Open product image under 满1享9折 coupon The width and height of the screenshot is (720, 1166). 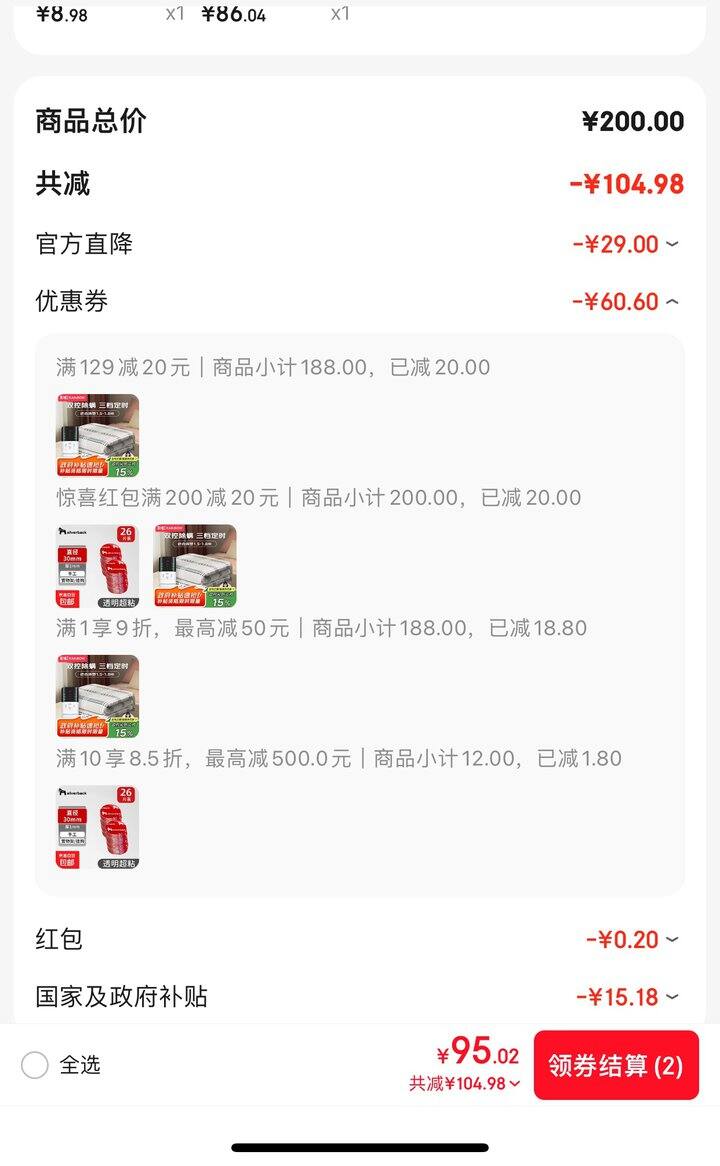coord(97,696)
